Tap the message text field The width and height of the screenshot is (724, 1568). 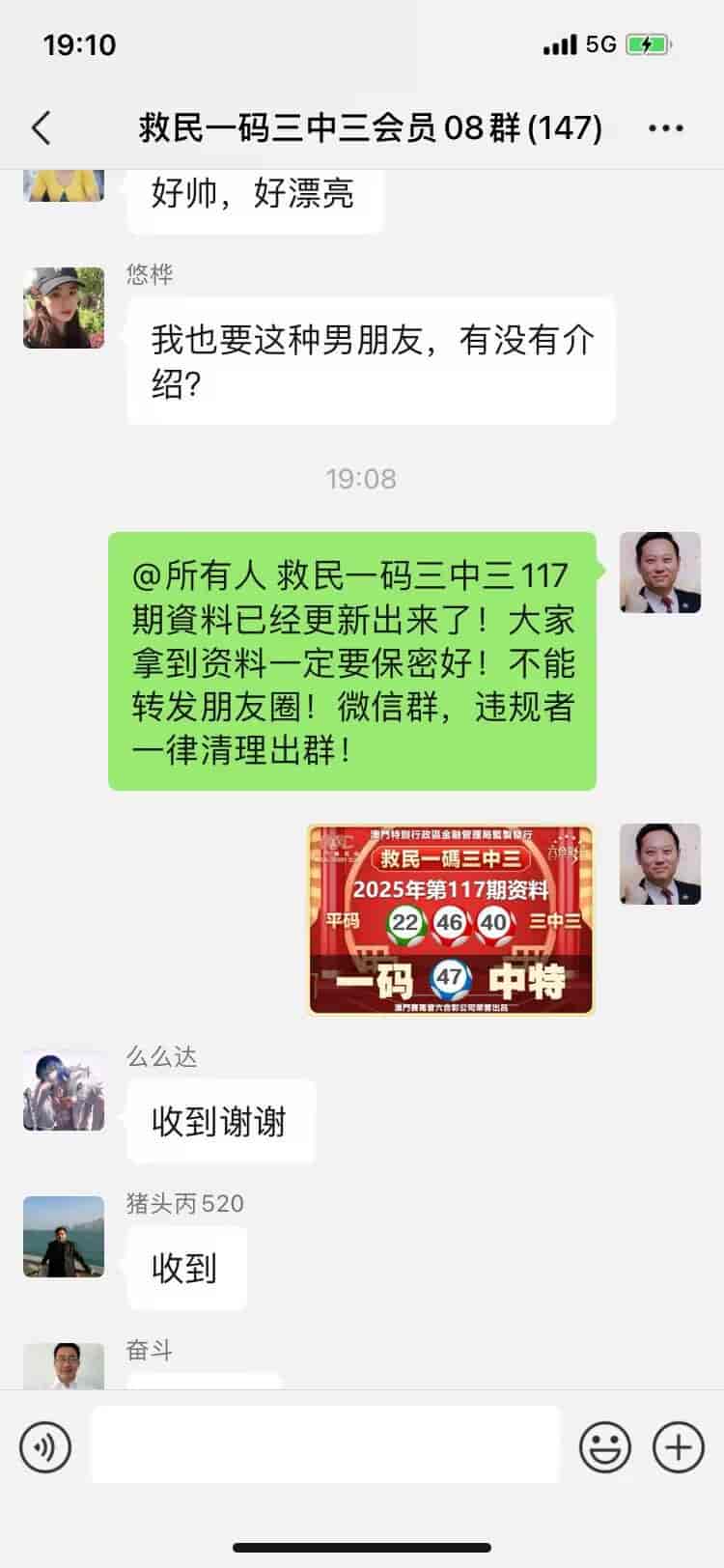[x=325, y=1444]
